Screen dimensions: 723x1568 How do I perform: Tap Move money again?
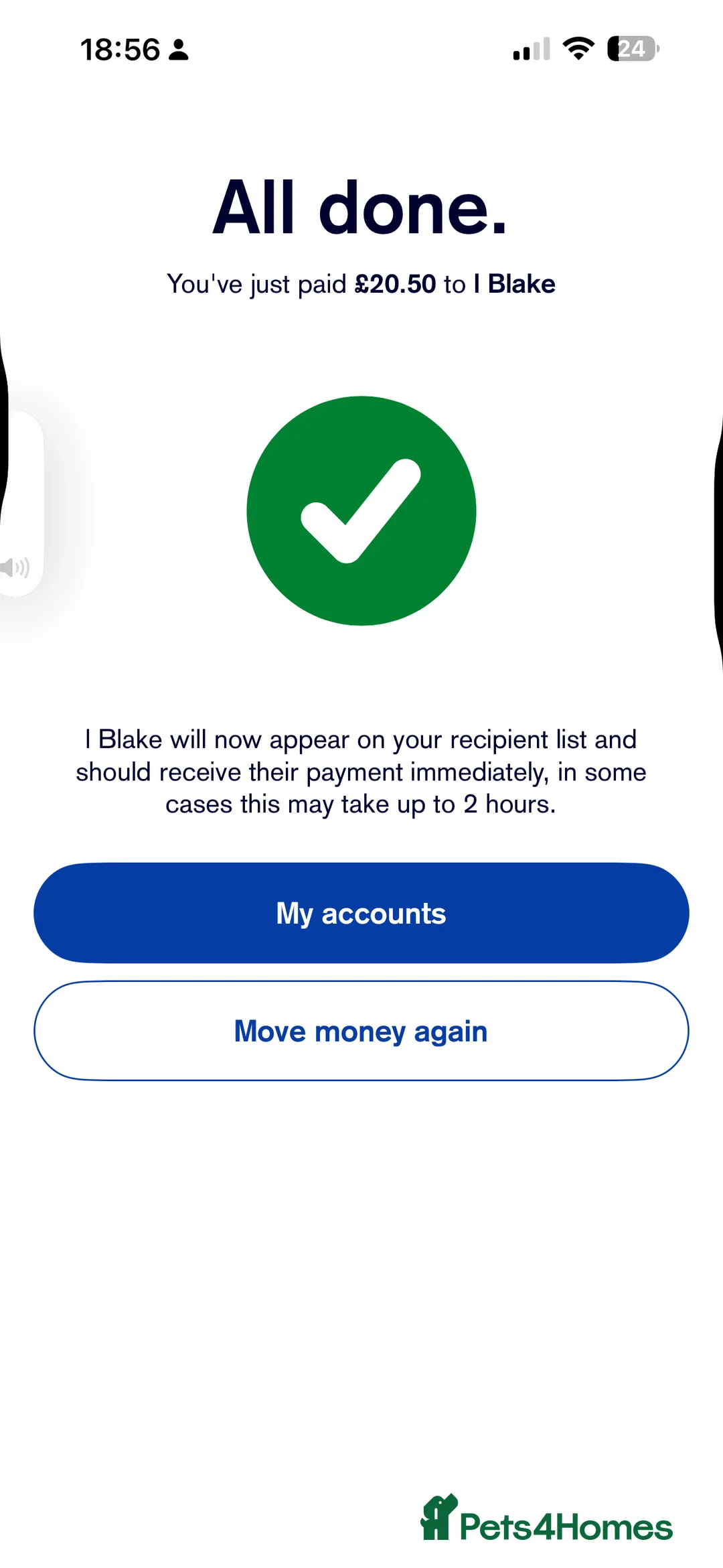coord(361,1031)
